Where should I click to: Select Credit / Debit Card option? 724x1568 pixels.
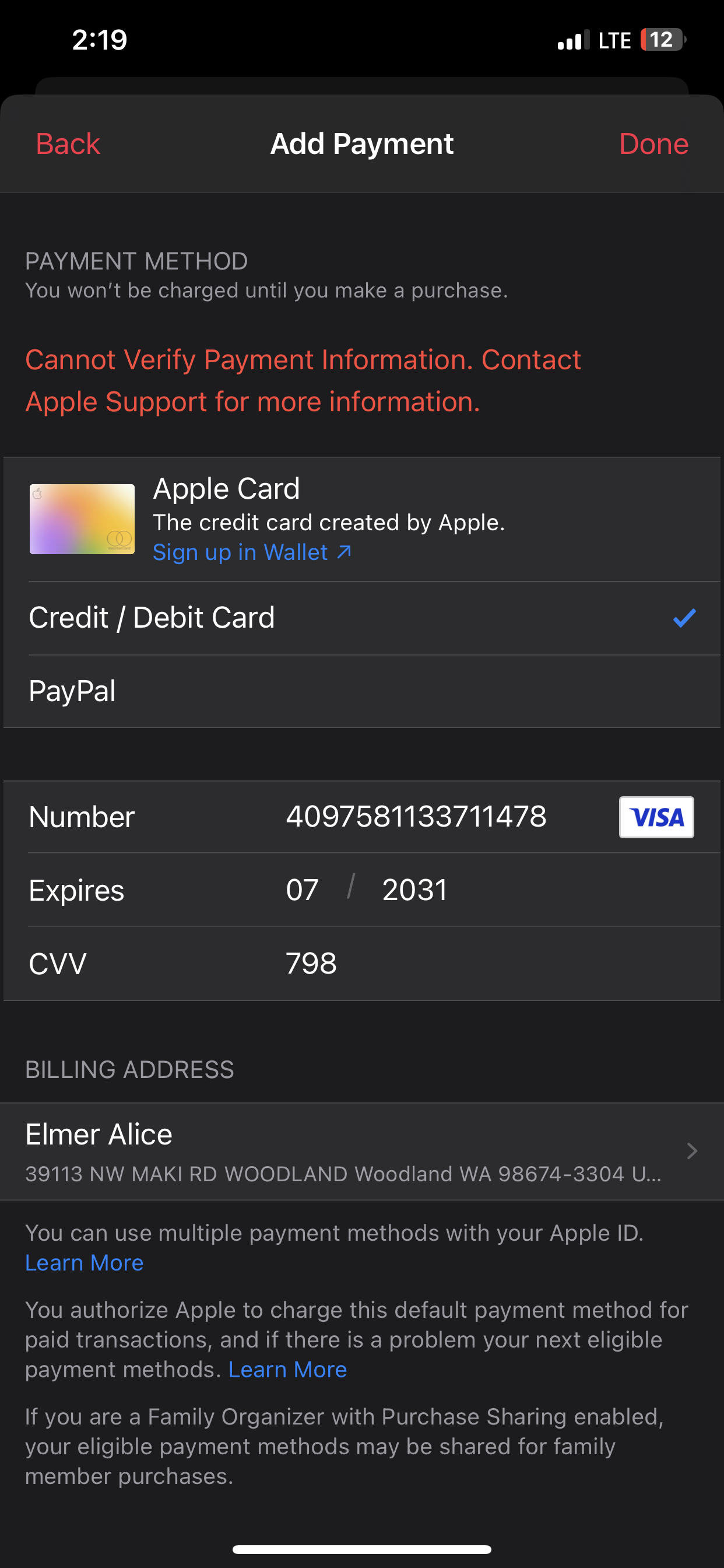pos(362,618)
